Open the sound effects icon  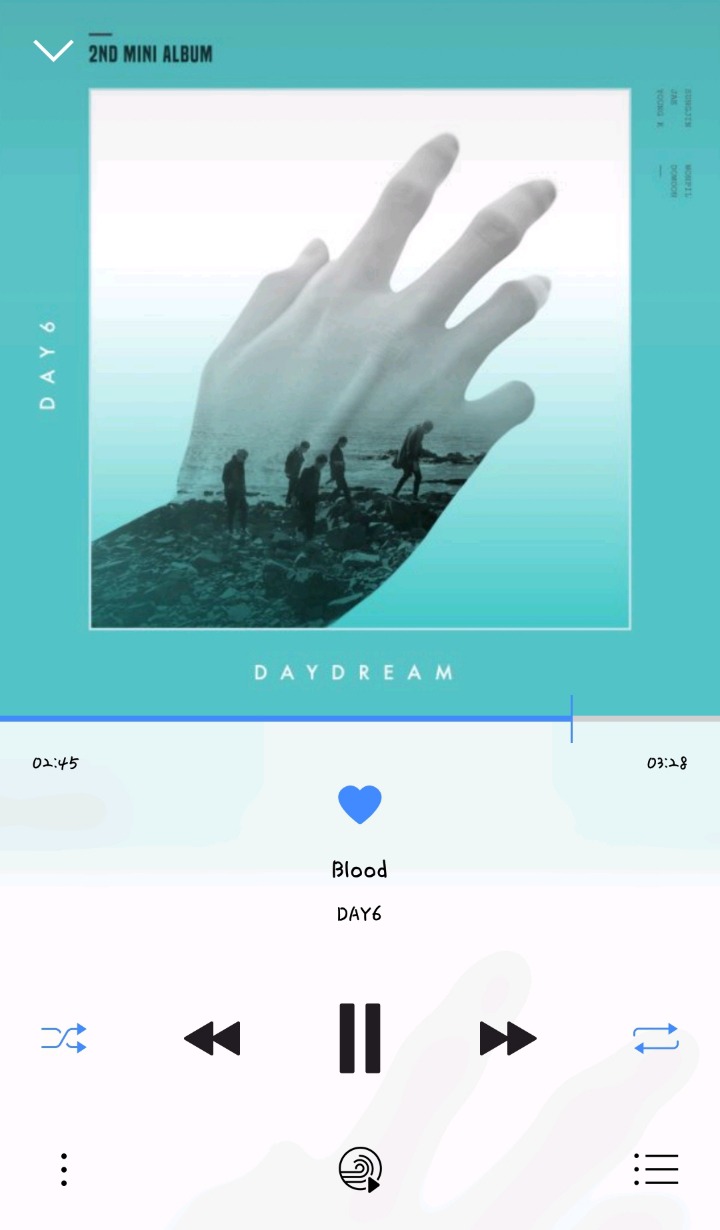(x=360, y=1169)
